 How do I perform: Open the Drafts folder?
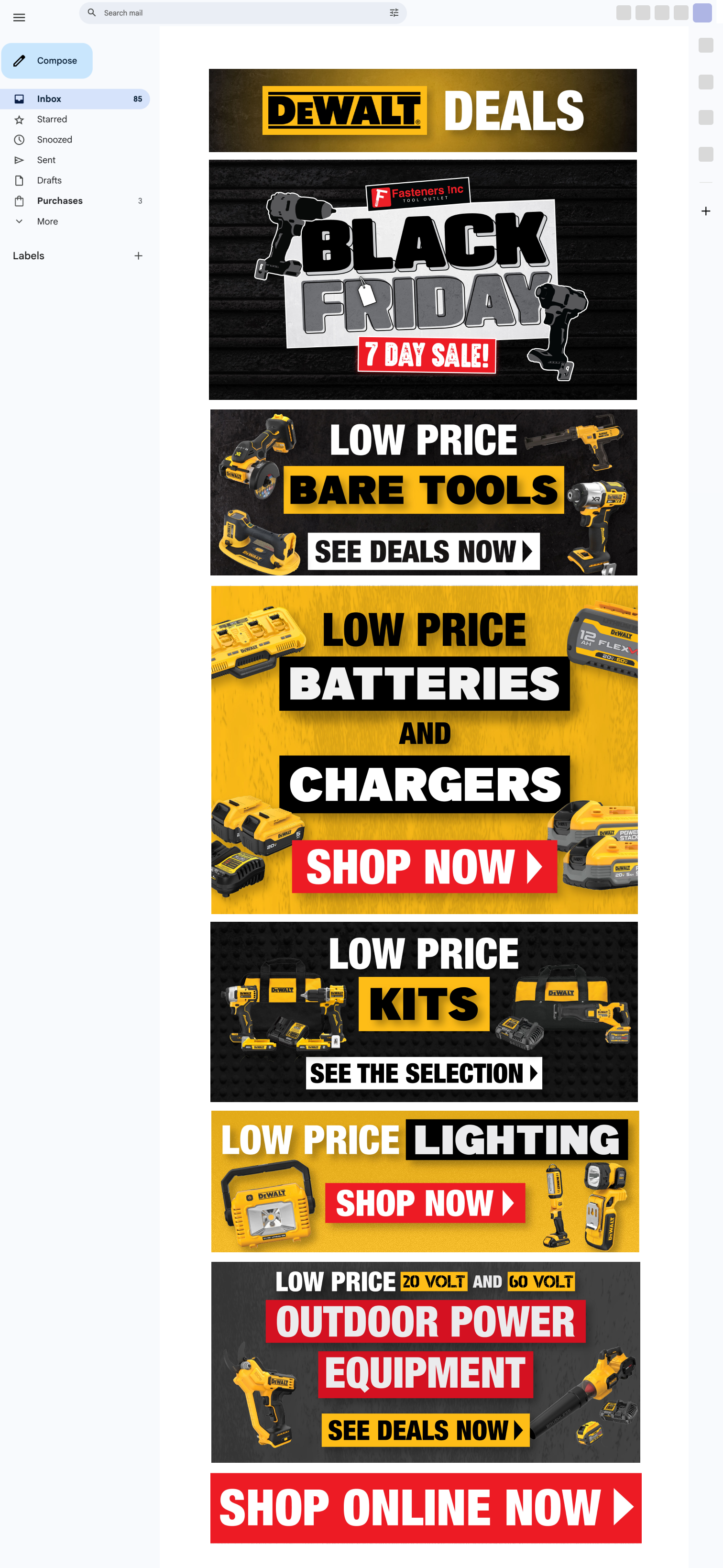click(75, 181)
